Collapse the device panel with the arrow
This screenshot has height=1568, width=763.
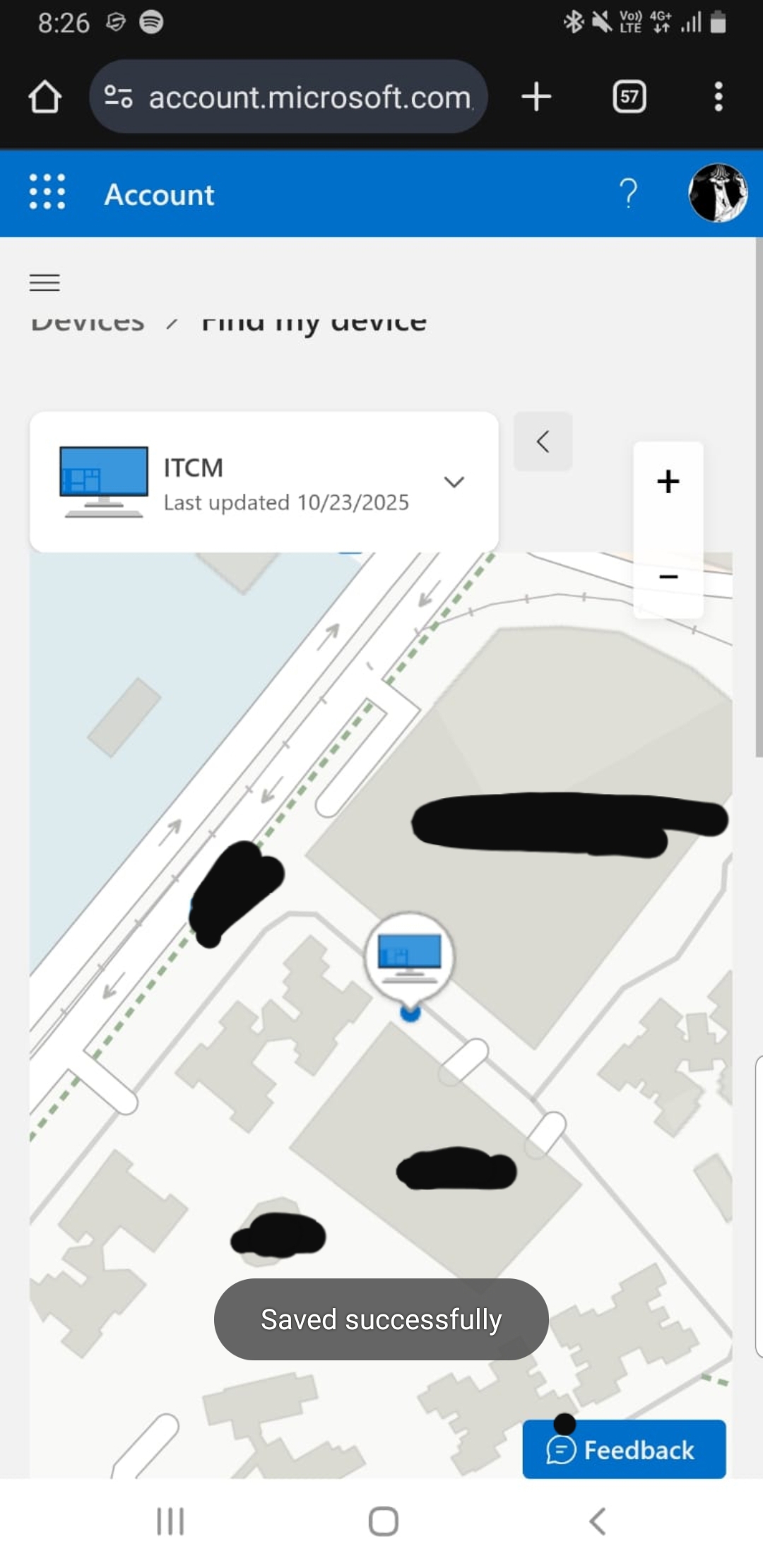pyautogui.click(x=543, y=441)
